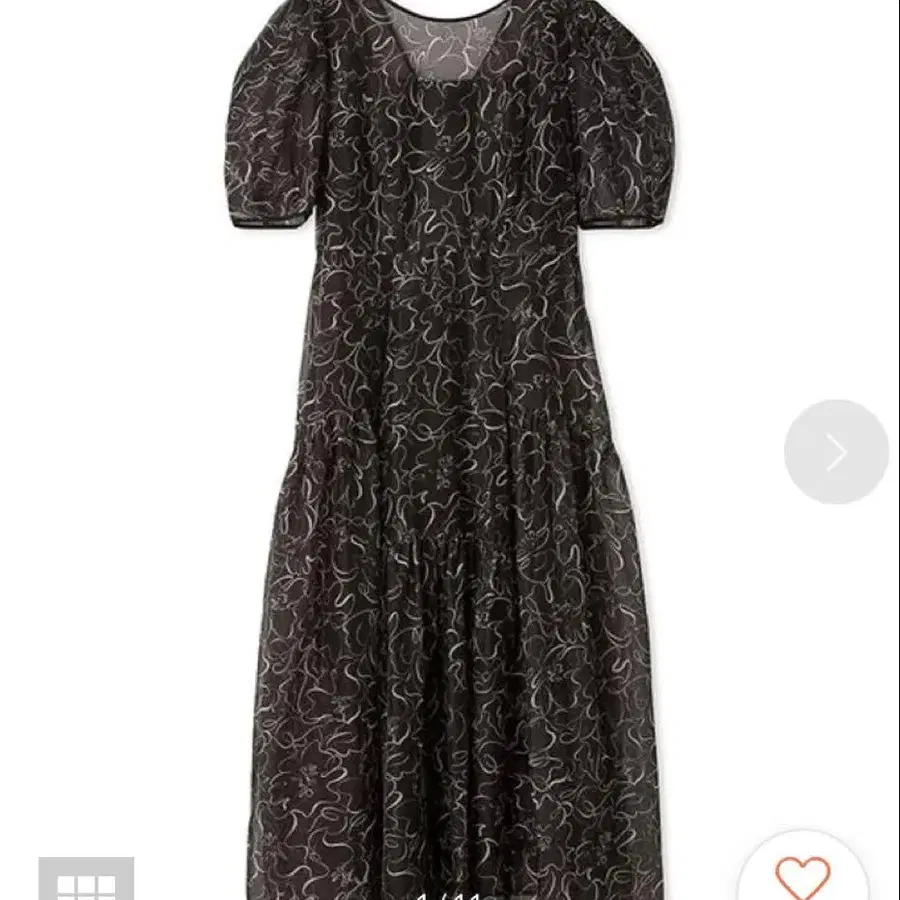Open the dress photo full screen
This screenshot has width=900, height=900.
point(445,448)
